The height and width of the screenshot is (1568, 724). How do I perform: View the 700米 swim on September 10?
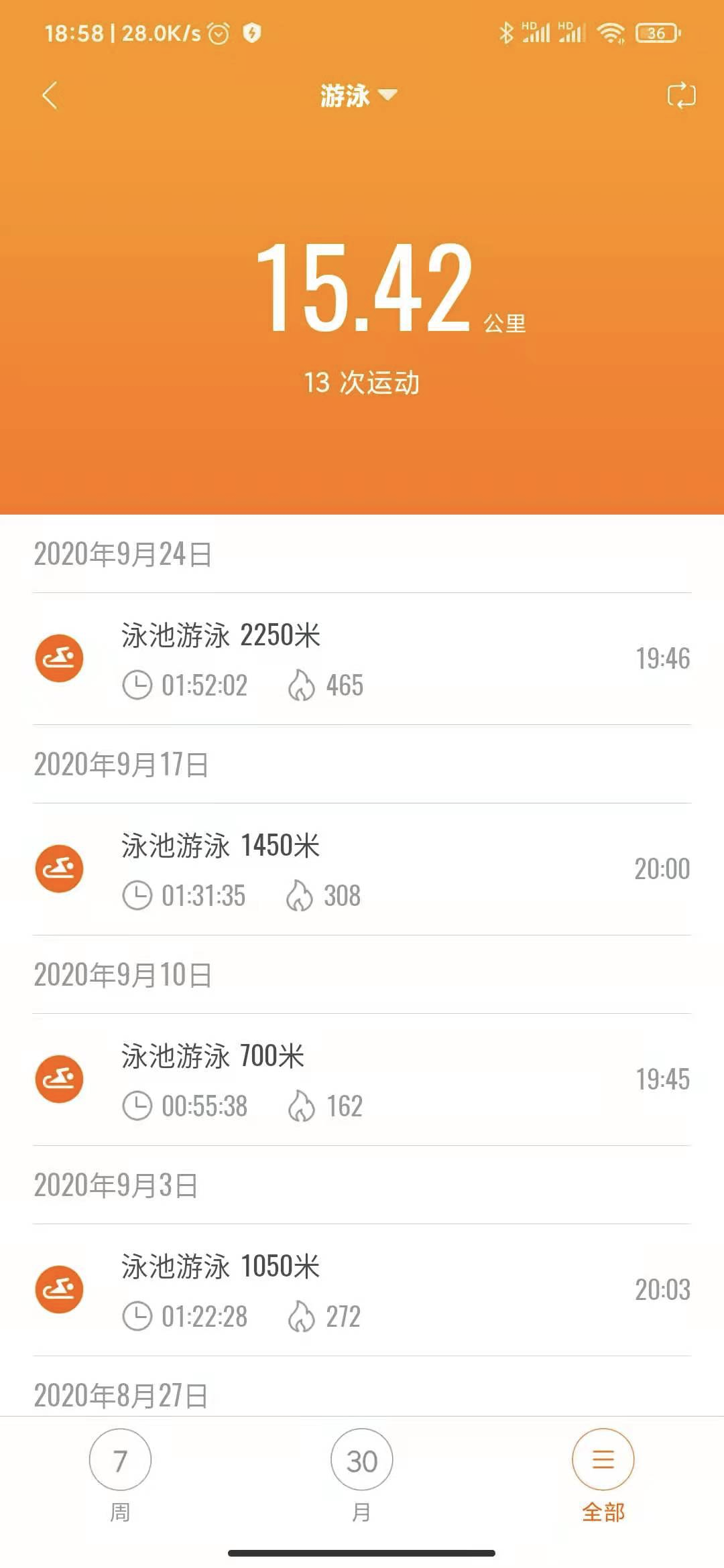coord(362,1080)
